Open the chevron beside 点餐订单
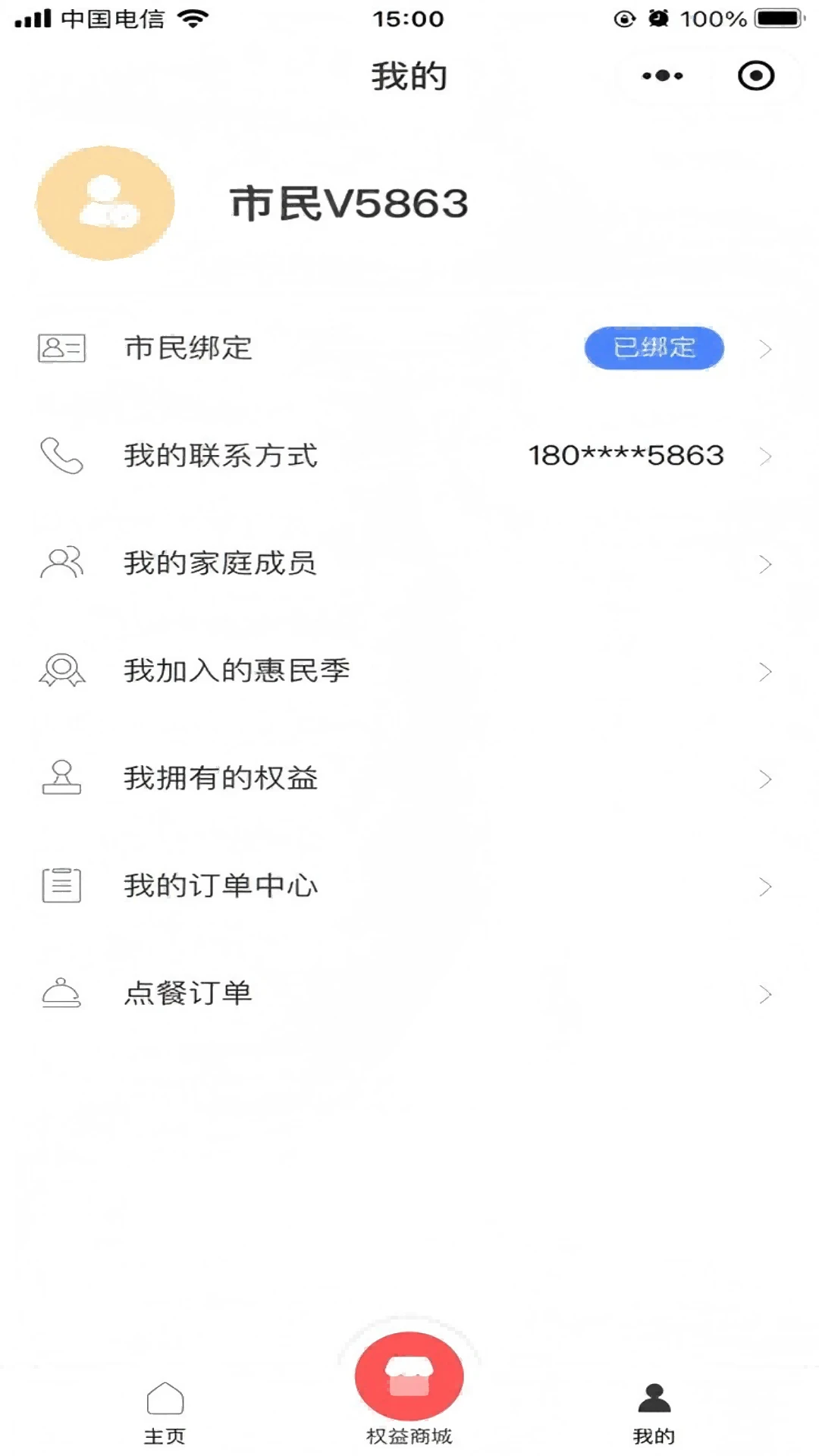The height and width of the screenshot is (1456, 819). click(x=765, y=992)
